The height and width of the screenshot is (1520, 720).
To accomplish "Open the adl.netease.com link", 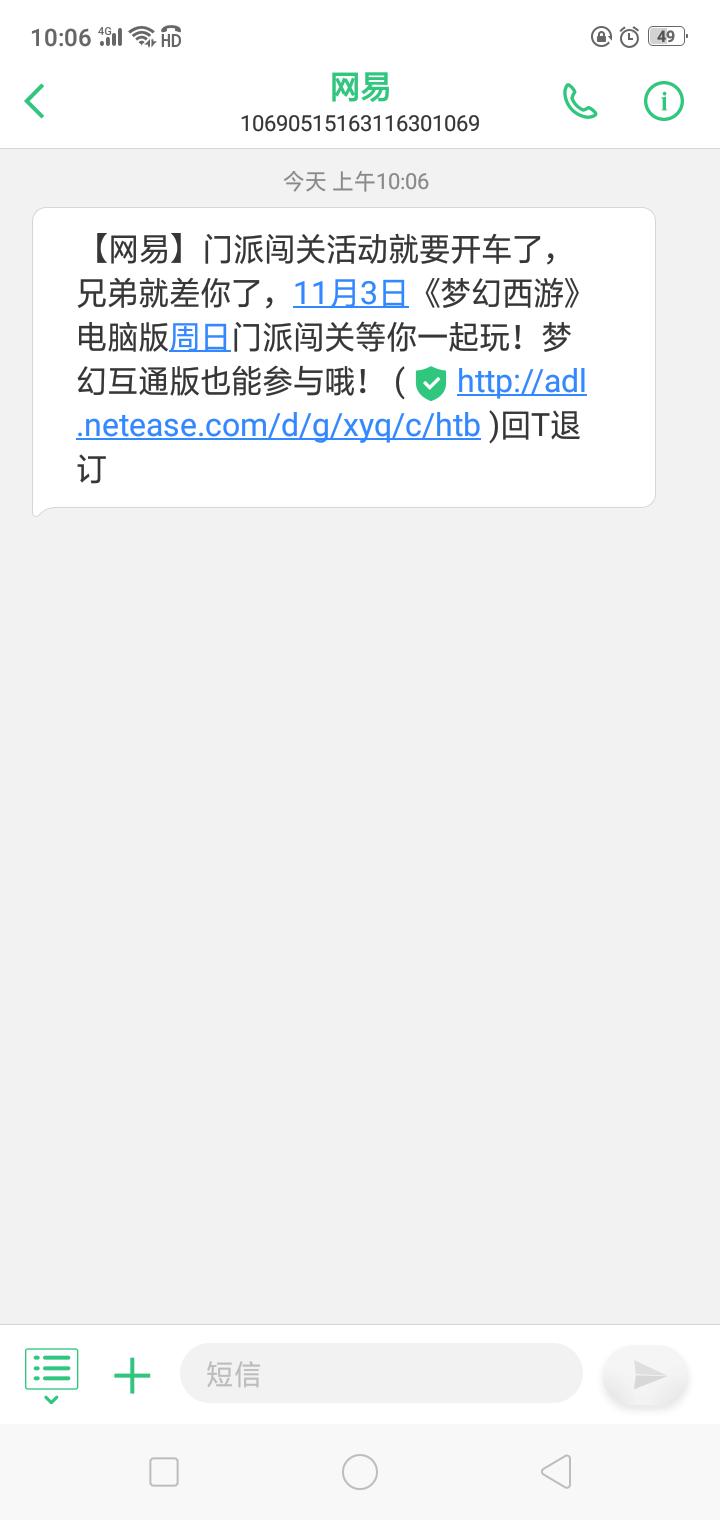I will click(331, 403).
